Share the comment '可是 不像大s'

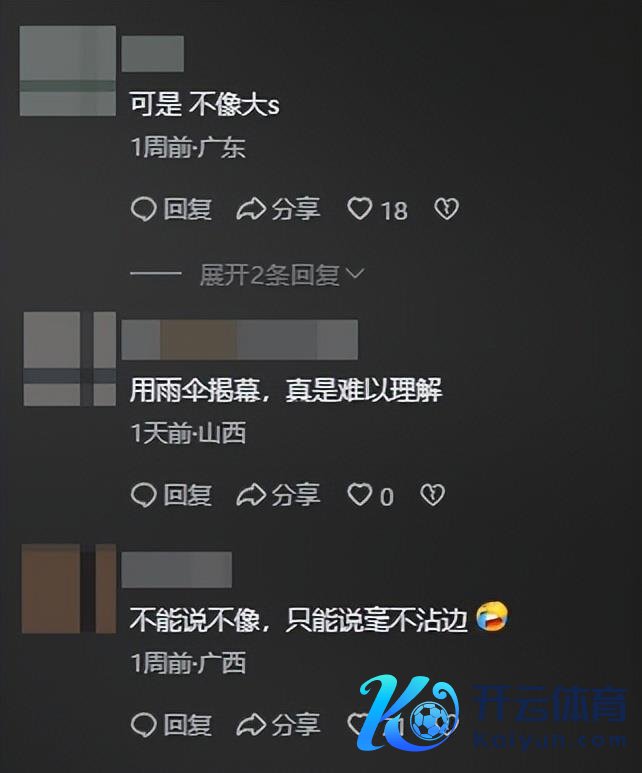[278, 209]
